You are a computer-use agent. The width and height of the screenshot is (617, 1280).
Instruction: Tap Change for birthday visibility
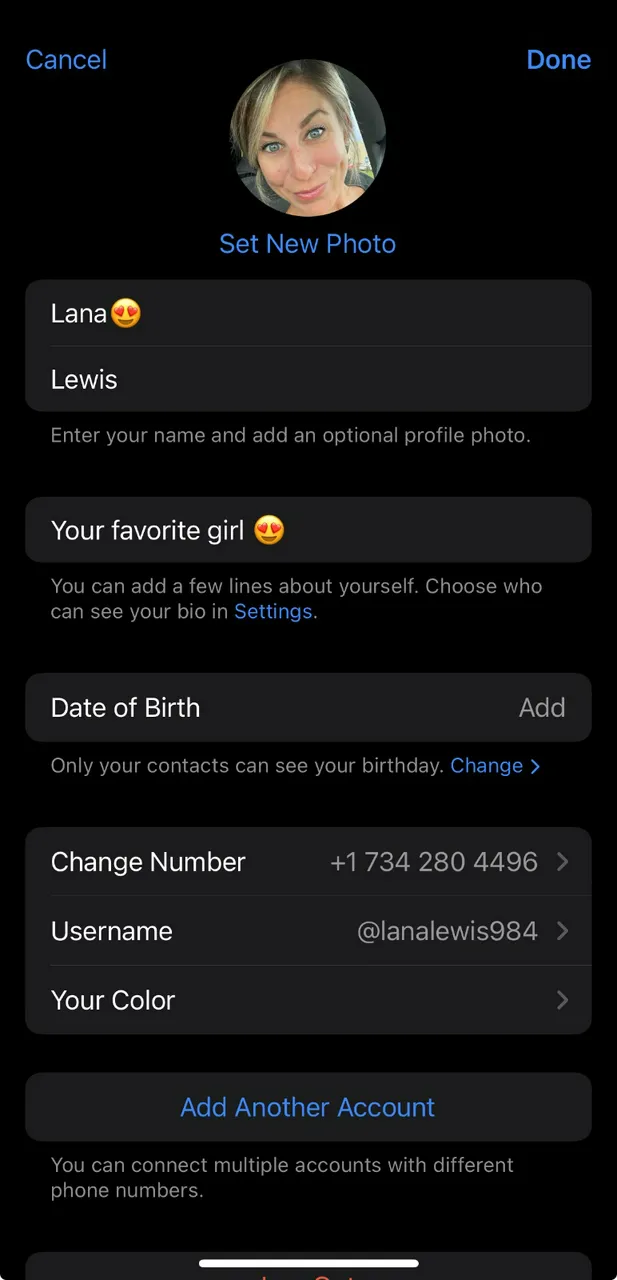coord(494,766)
